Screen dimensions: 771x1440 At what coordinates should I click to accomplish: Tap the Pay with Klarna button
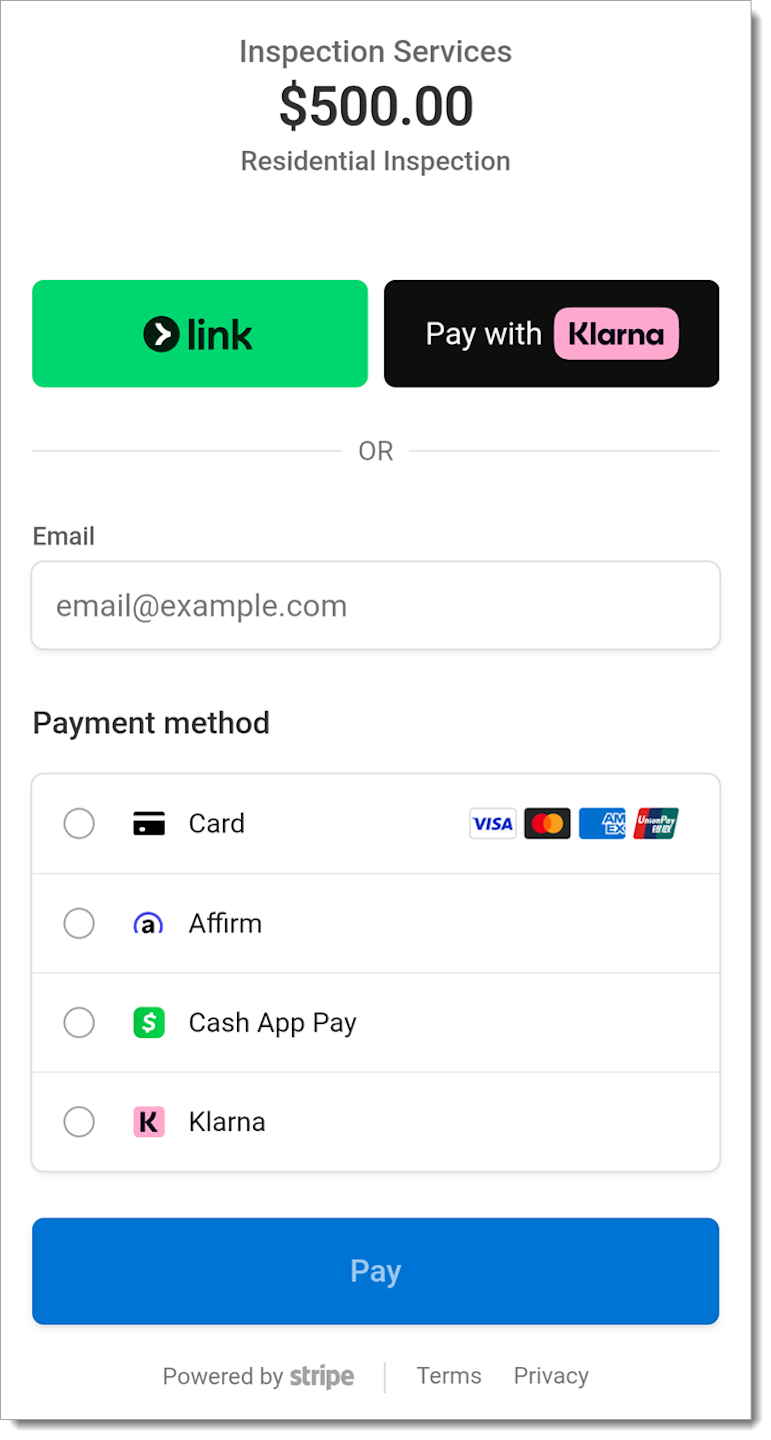tap(551, 333)
